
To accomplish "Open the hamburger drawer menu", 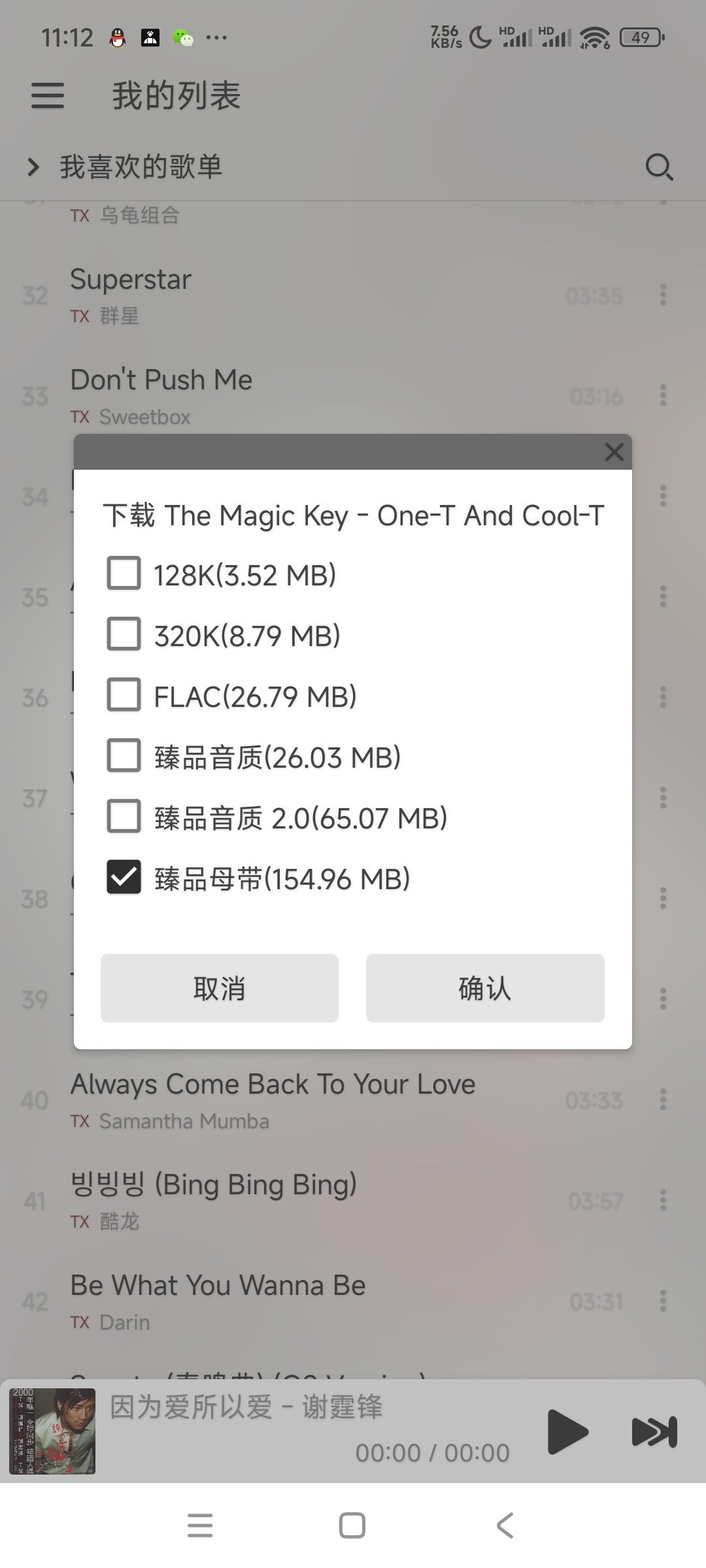I will pyautogui.click(x=48, y=95).
